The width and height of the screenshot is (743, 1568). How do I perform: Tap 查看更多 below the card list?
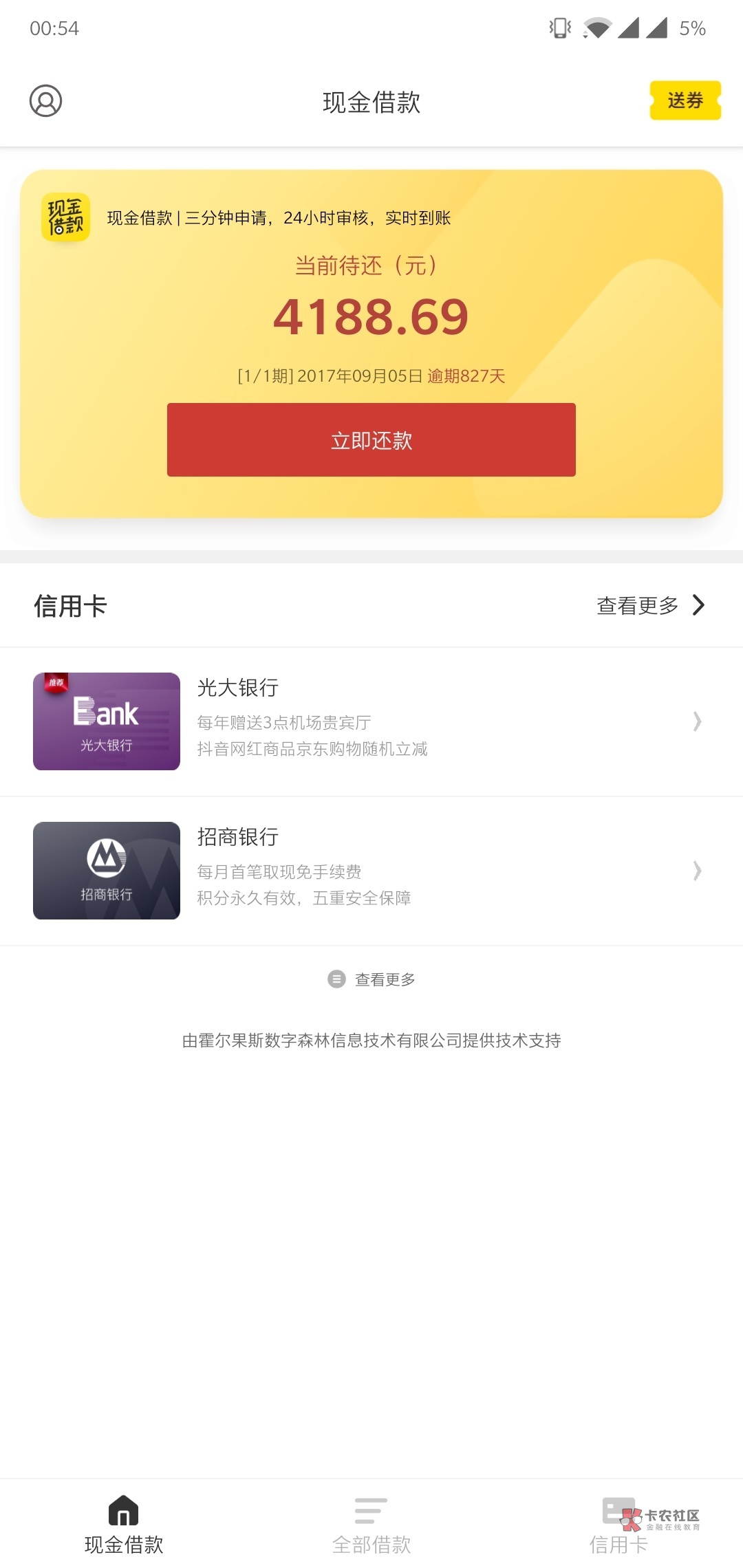pyautogui.click(x=371, y=979)
